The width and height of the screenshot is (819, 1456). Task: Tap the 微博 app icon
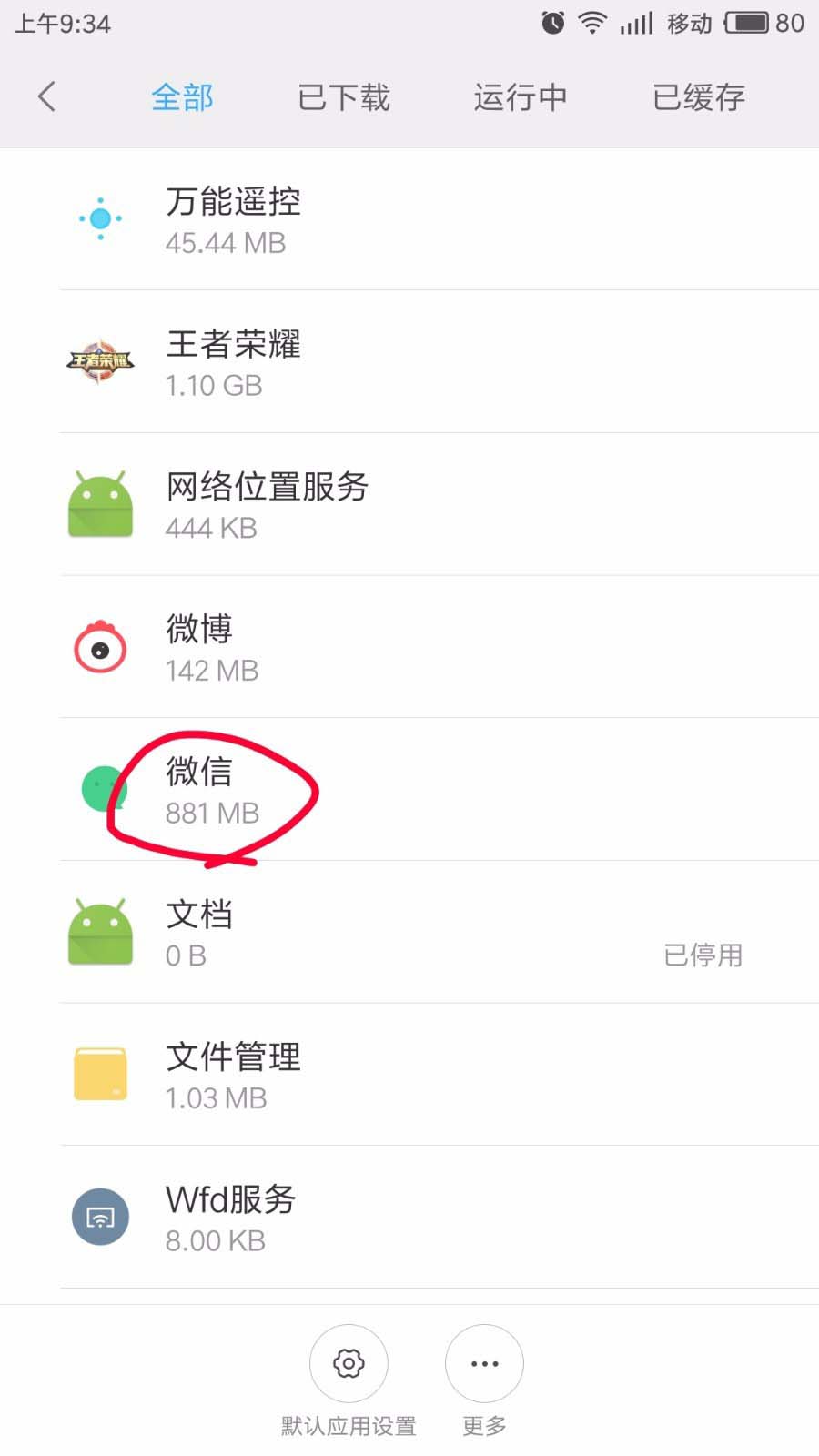click(x=100, y=647)
